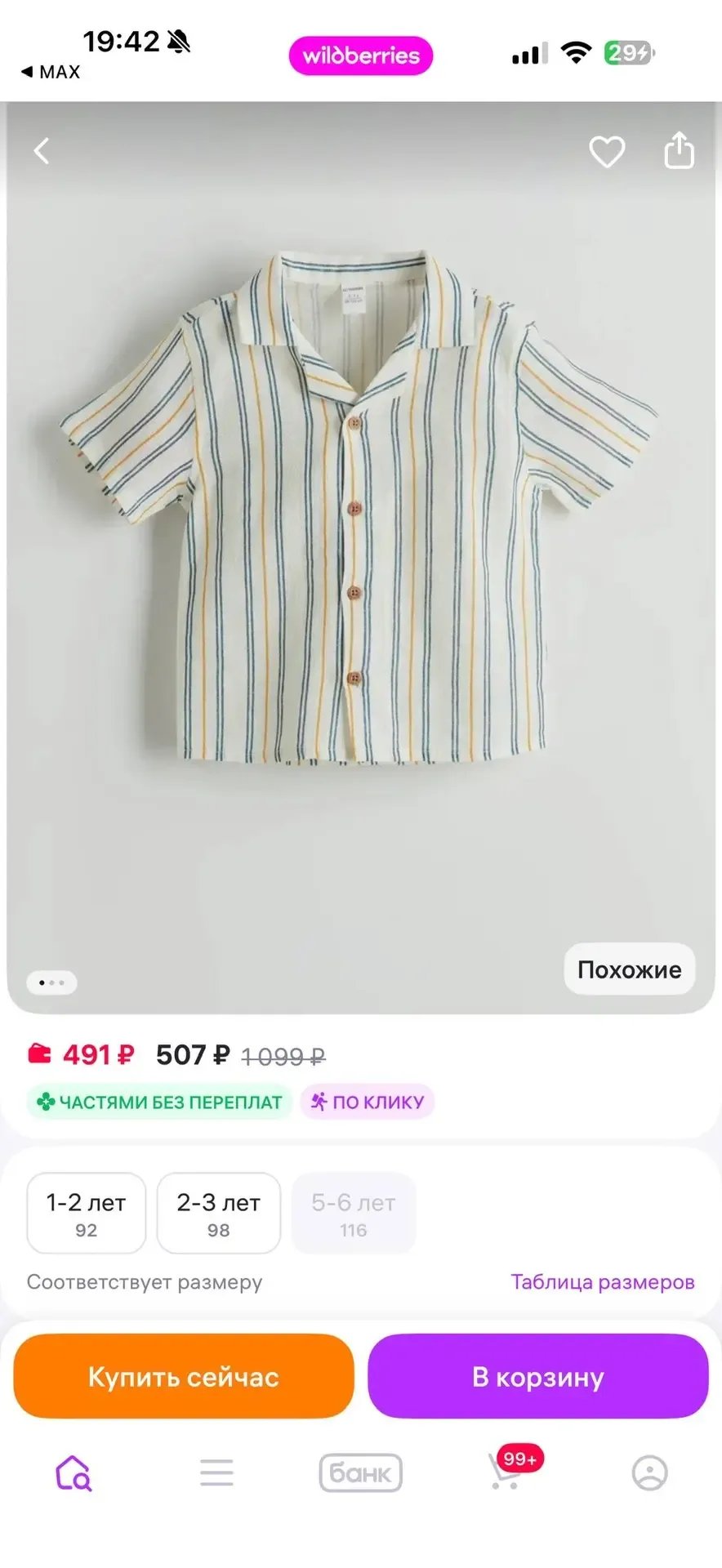Open the catalog menu tab
Image resolution: width=722 pixels, height=1568 pixels.
tap(216, 1473)
